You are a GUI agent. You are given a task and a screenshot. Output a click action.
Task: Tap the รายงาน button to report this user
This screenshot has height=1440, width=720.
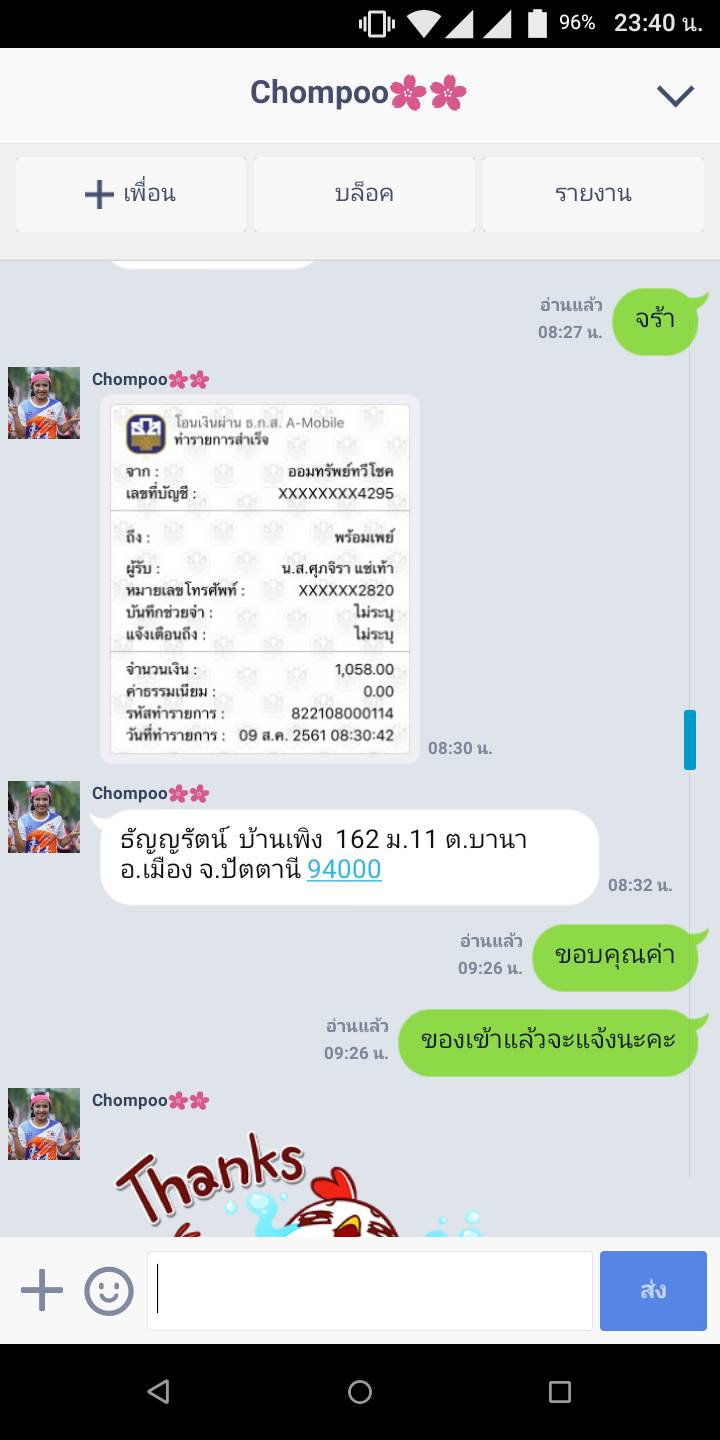593,194
